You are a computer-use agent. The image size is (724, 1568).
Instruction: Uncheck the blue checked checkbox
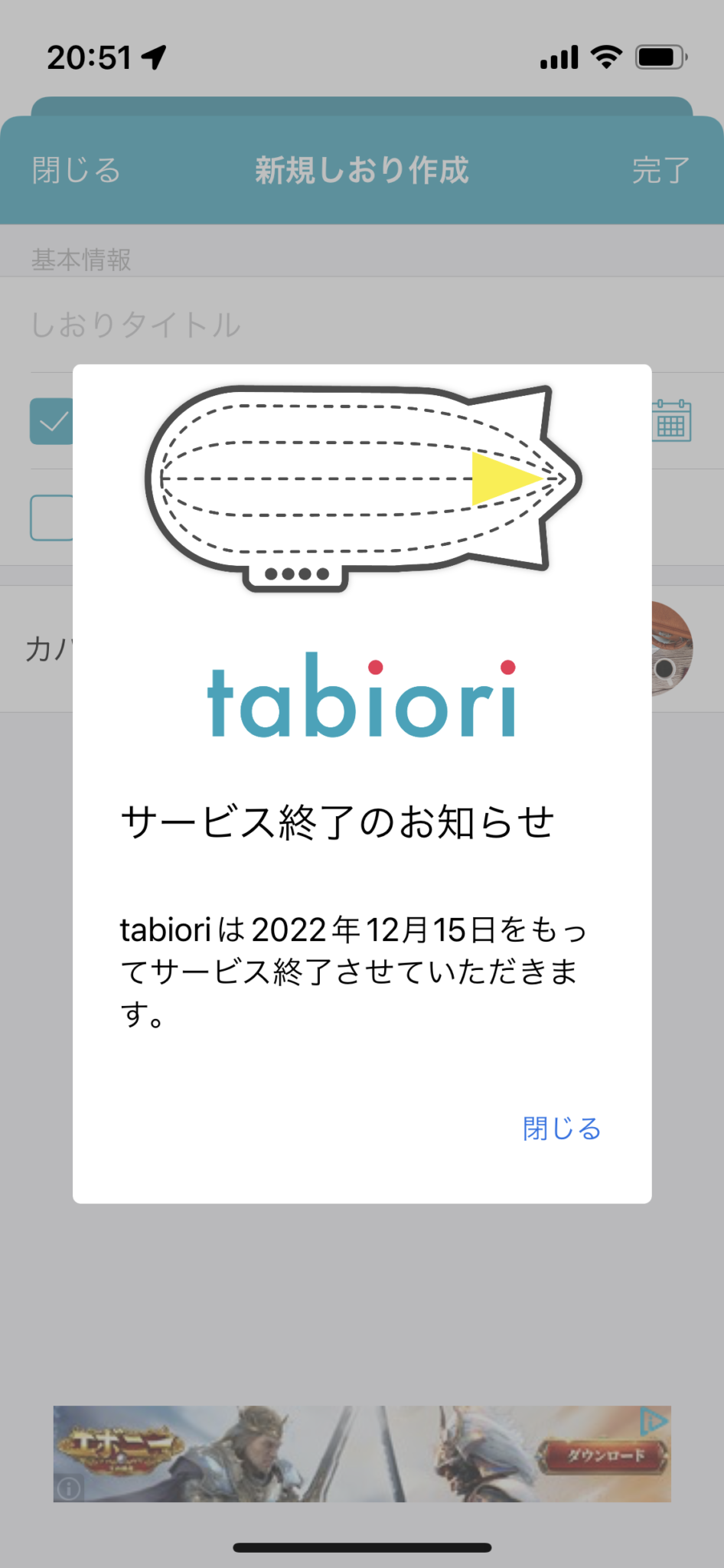click(x=51, y=420)
